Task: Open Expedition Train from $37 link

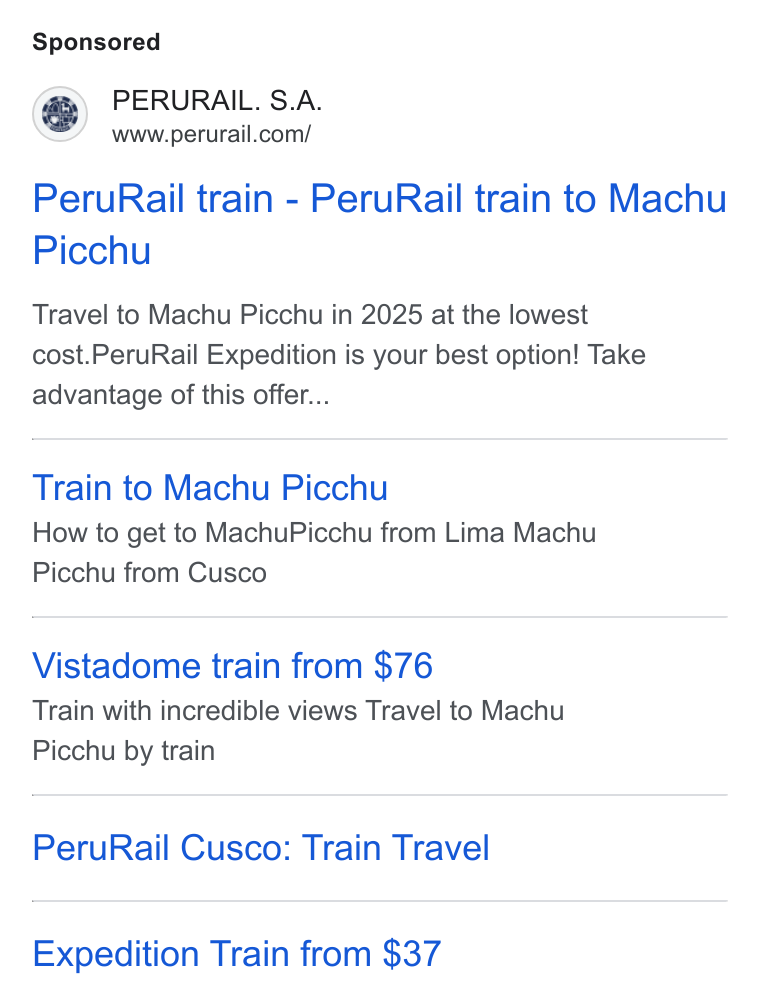Action: (237, 953)
